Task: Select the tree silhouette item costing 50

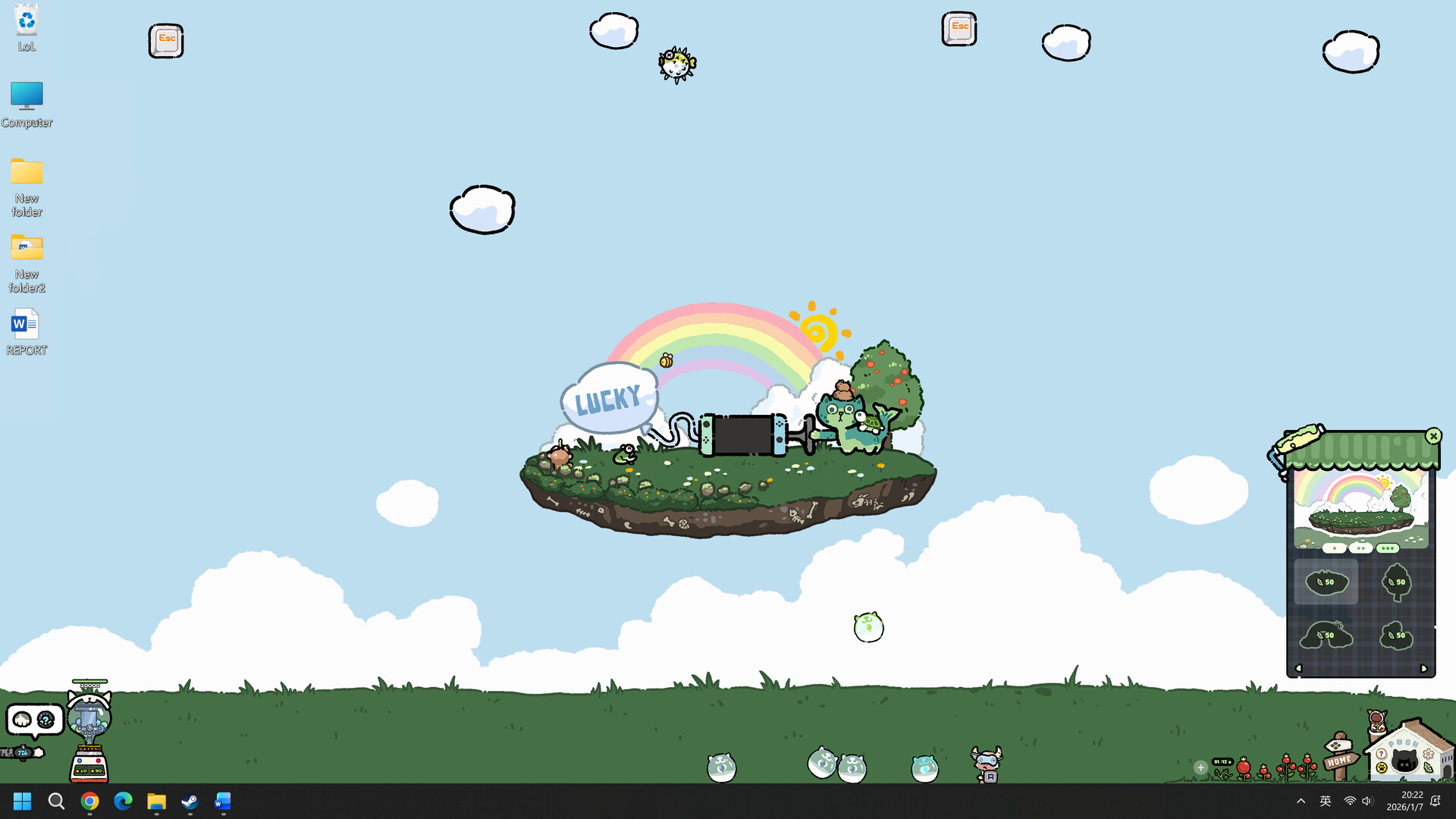Action: pyautogui.click(x=1396, y=582)
